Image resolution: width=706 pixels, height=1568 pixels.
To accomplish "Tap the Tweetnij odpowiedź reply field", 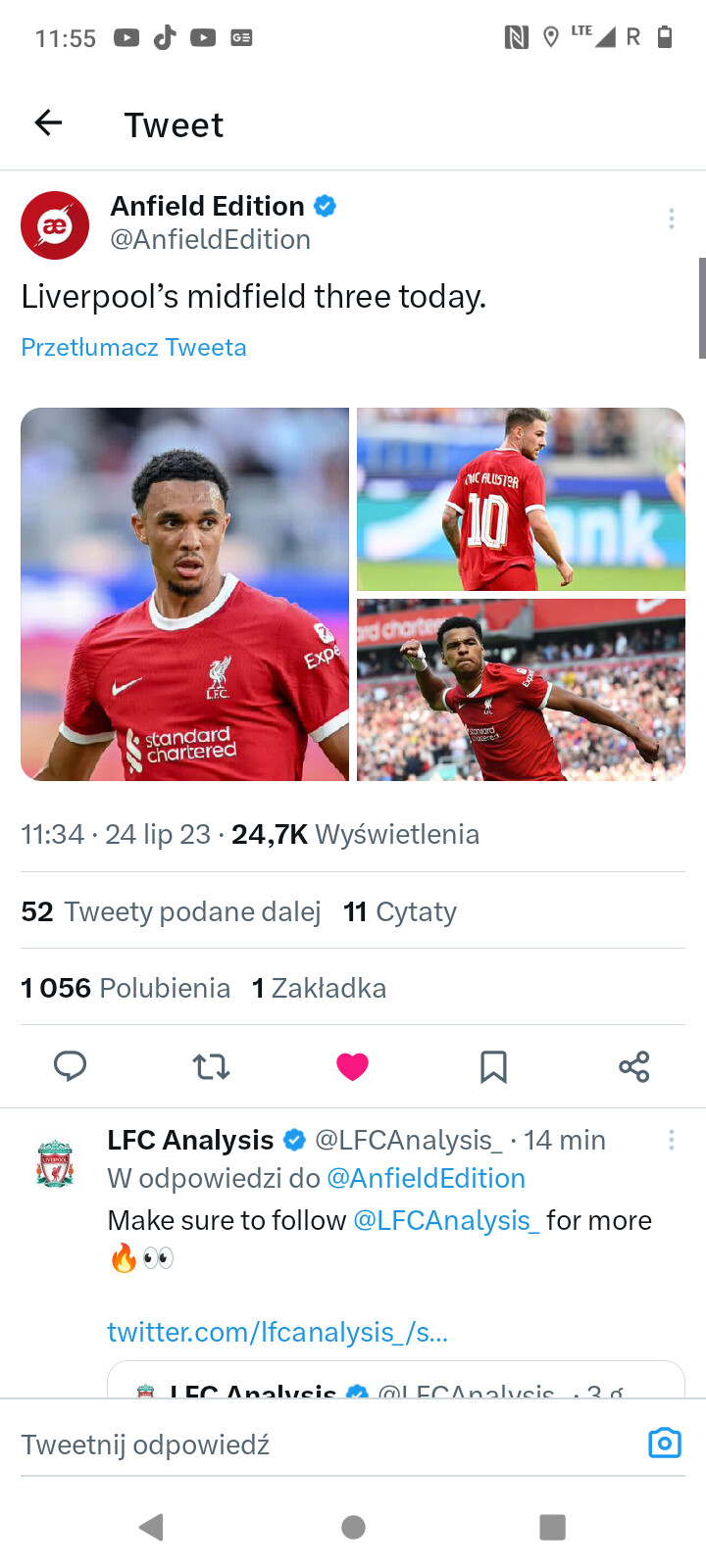I will tap(324, 1445).
